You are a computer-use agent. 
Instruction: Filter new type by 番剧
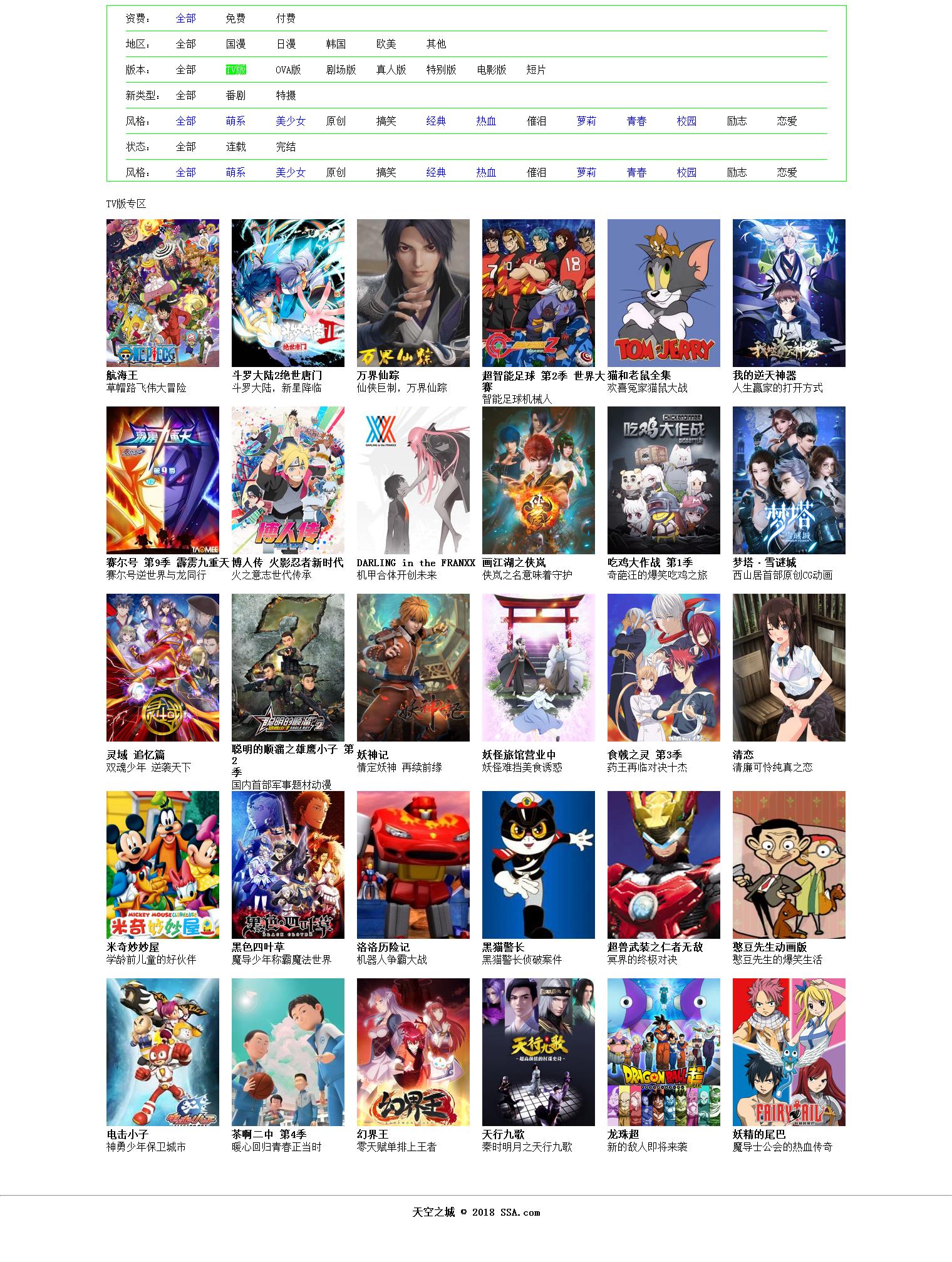[235, 96]
